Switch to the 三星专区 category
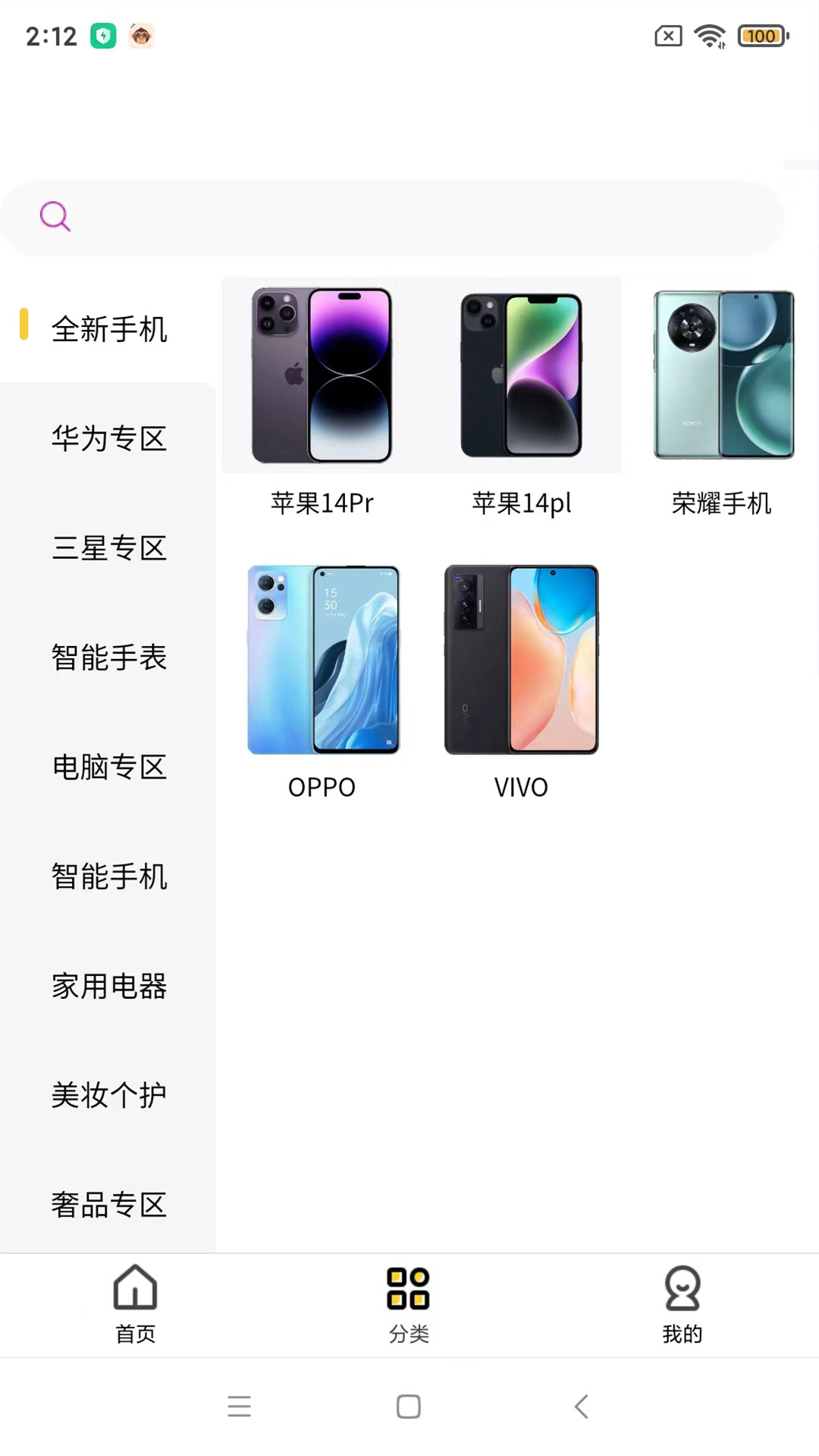The image size is (819, 1456). coord(108,548)
